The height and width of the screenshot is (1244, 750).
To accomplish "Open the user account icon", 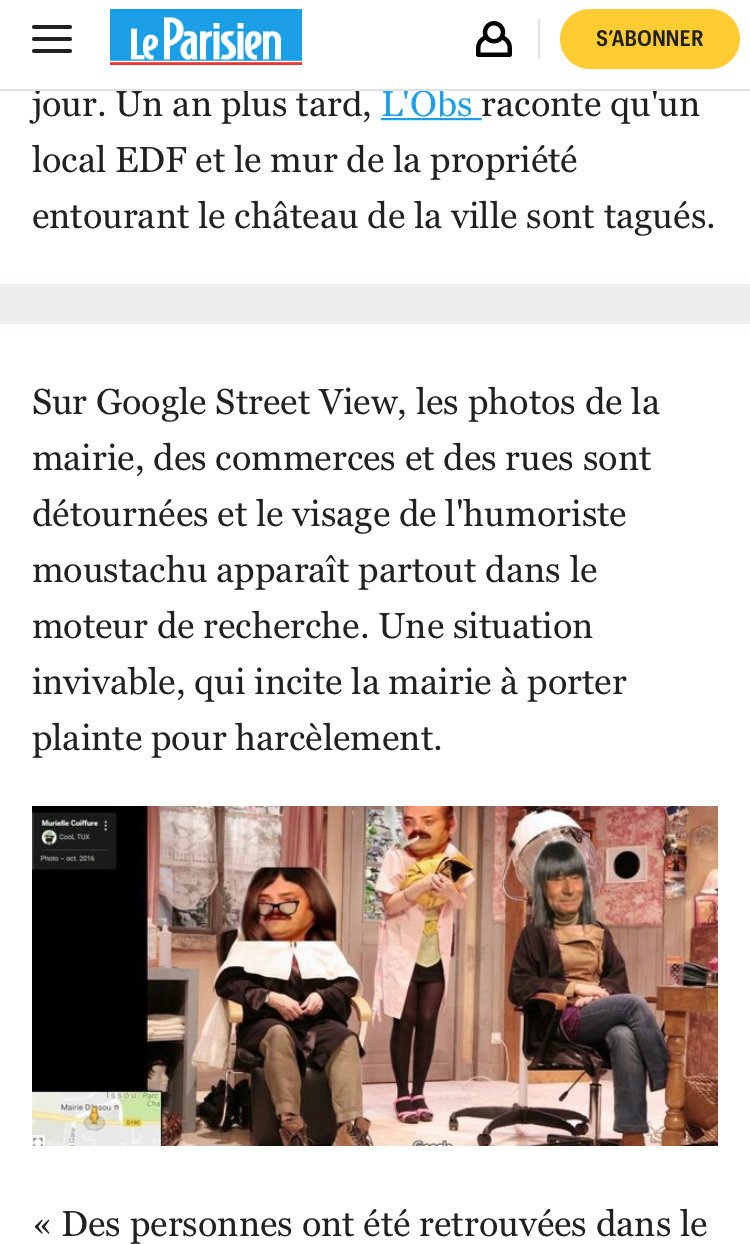I will click(493, 39).
